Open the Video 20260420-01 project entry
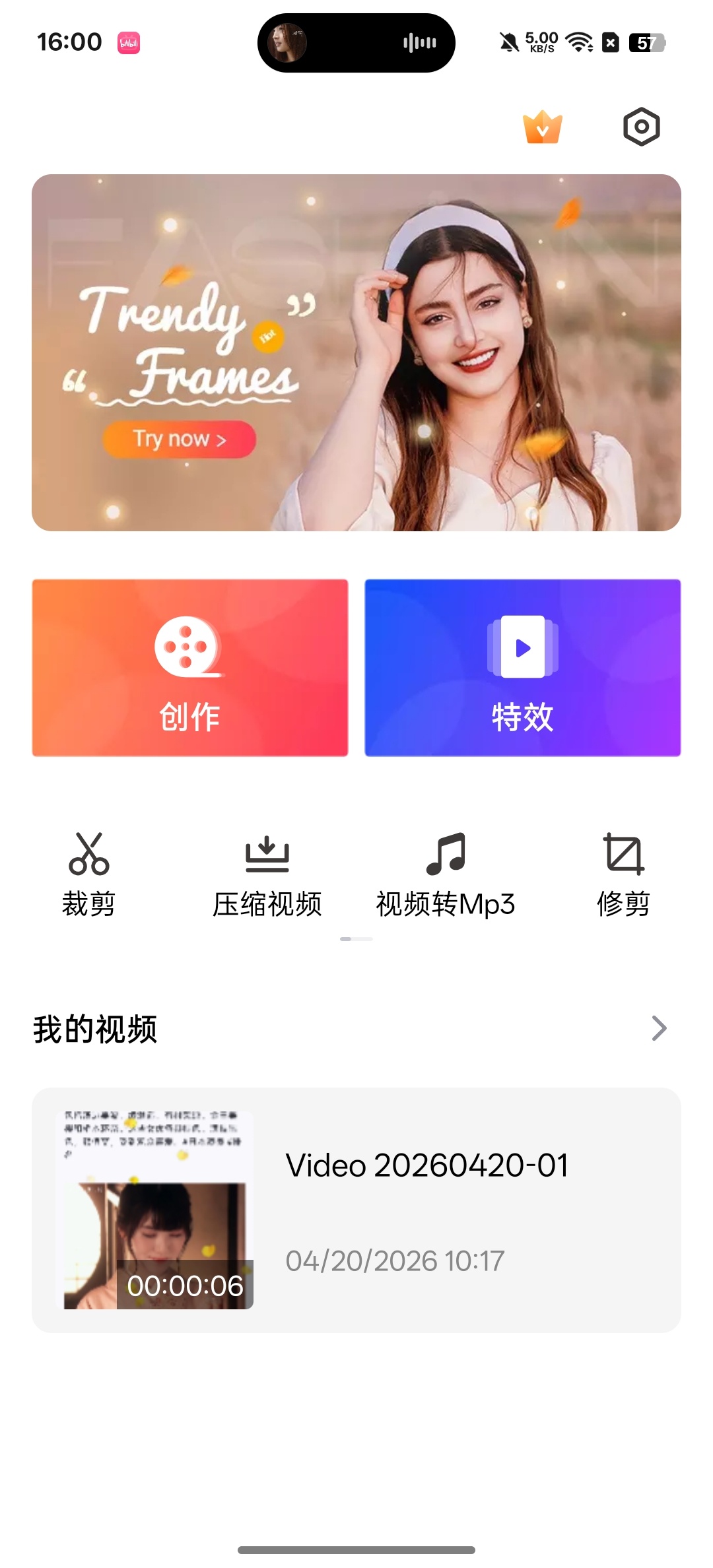The height and width of the screenshot is (1568, 713). 427,1165
